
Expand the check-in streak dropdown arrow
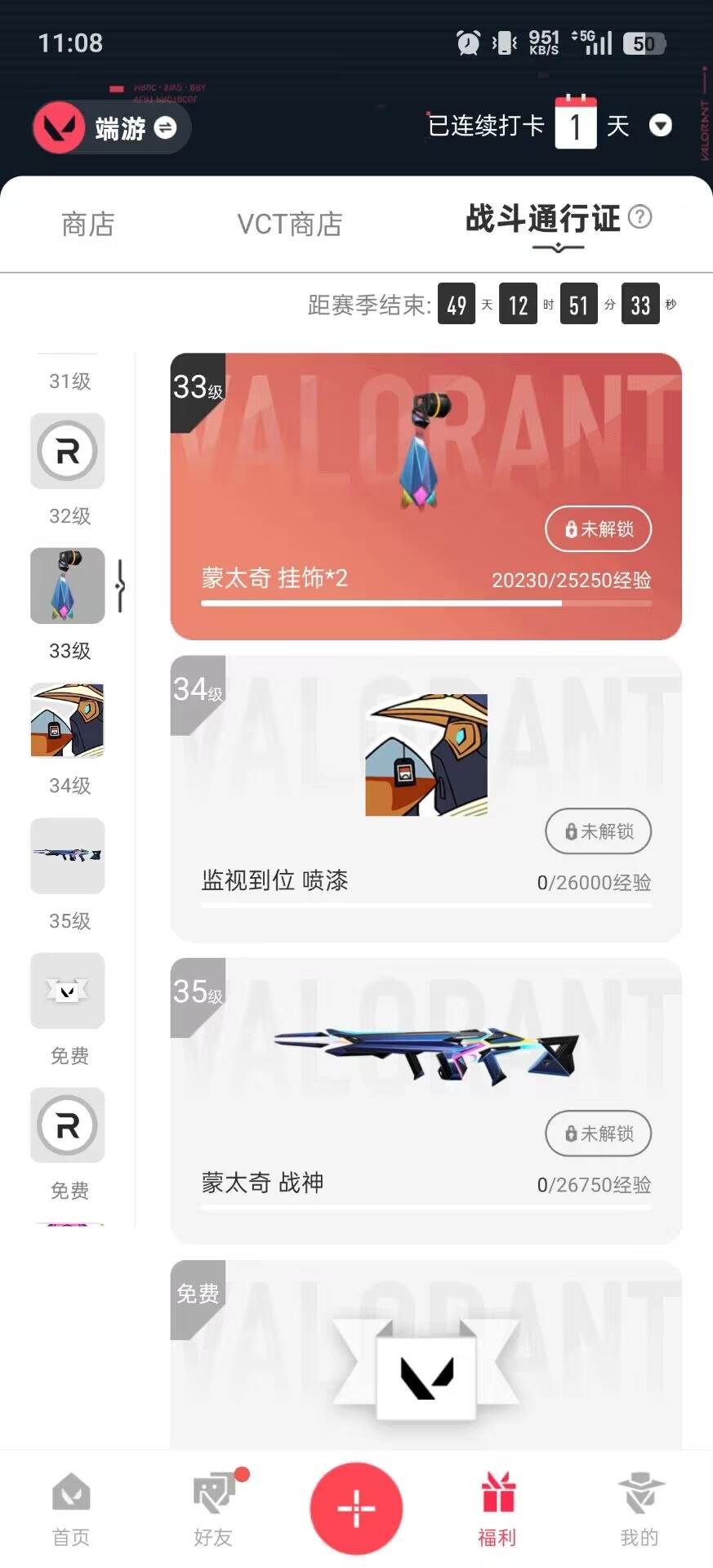[660, 126]
